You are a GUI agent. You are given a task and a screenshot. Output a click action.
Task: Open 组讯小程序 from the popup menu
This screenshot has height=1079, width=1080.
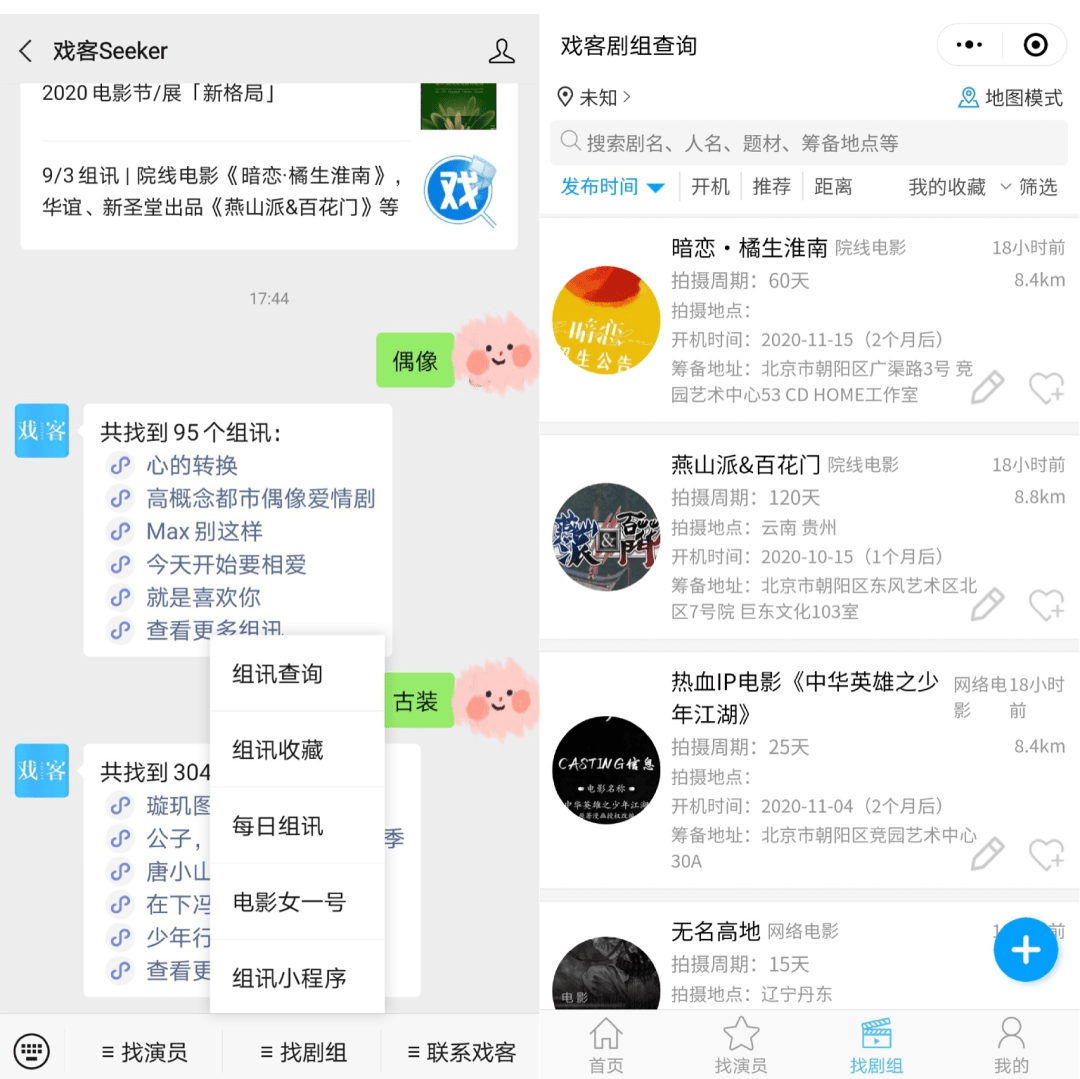[x=288, y=978]
